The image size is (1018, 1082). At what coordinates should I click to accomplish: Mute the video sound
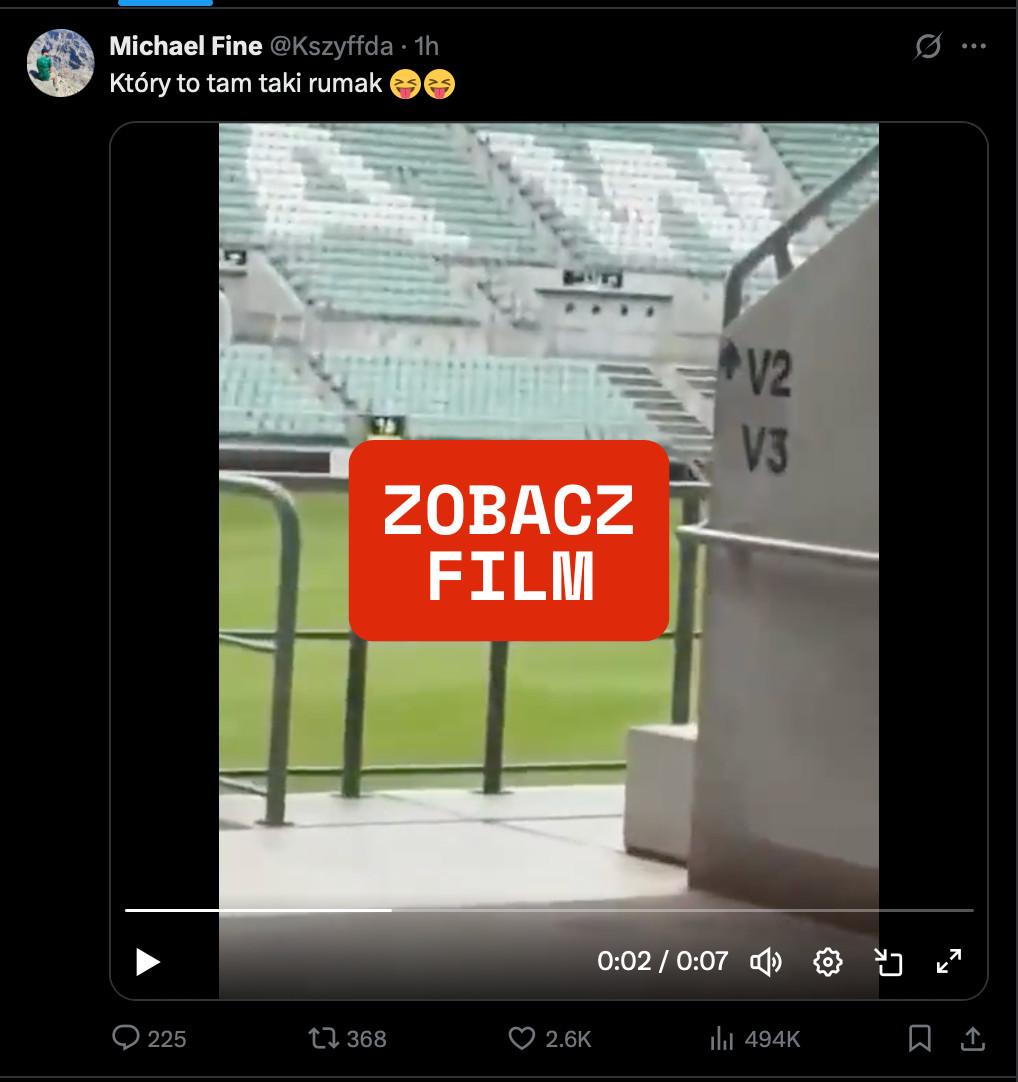tap(766, 962)
